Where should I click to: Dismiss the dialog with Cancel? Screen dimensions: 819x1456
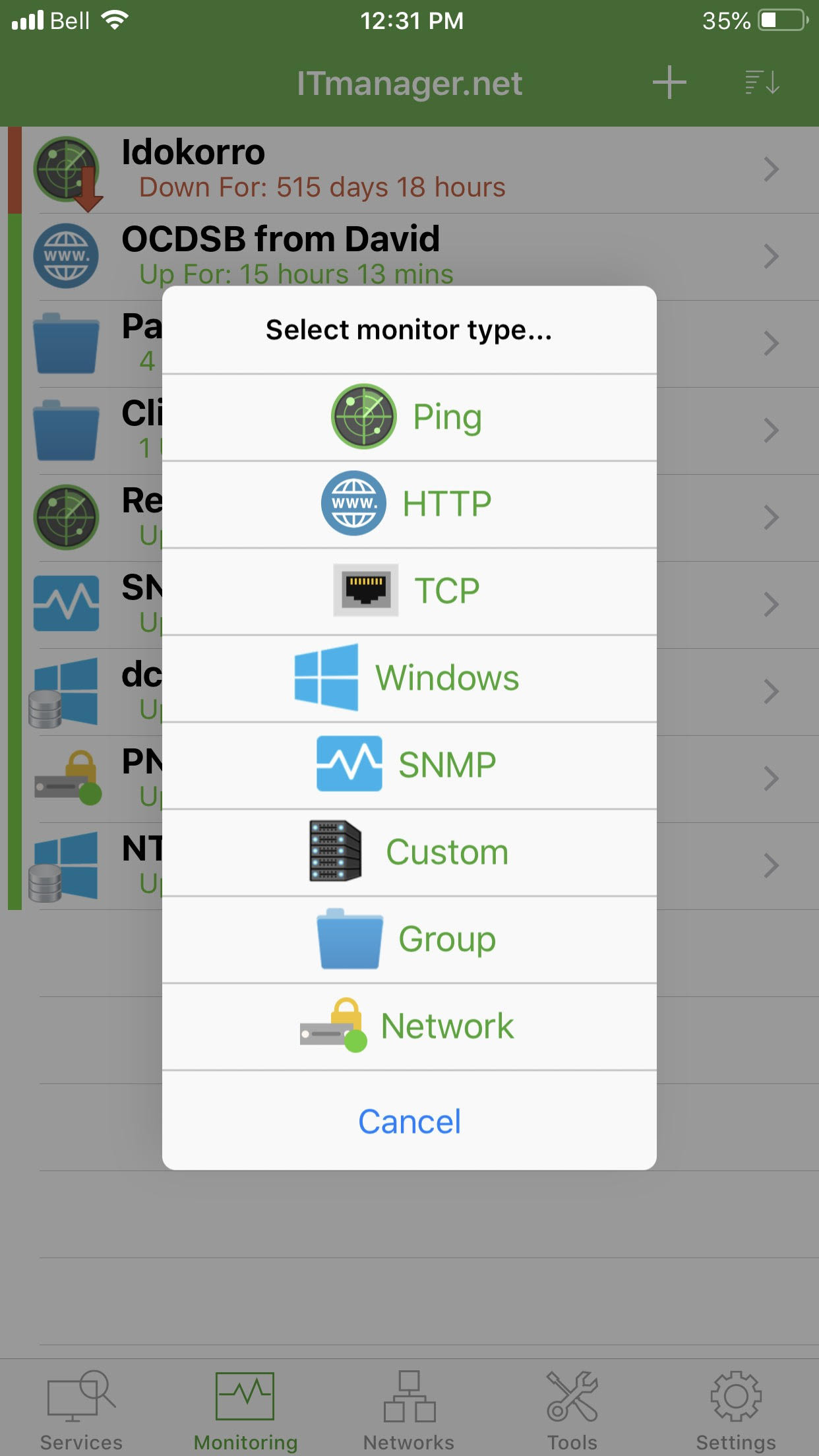[409, 1121]
